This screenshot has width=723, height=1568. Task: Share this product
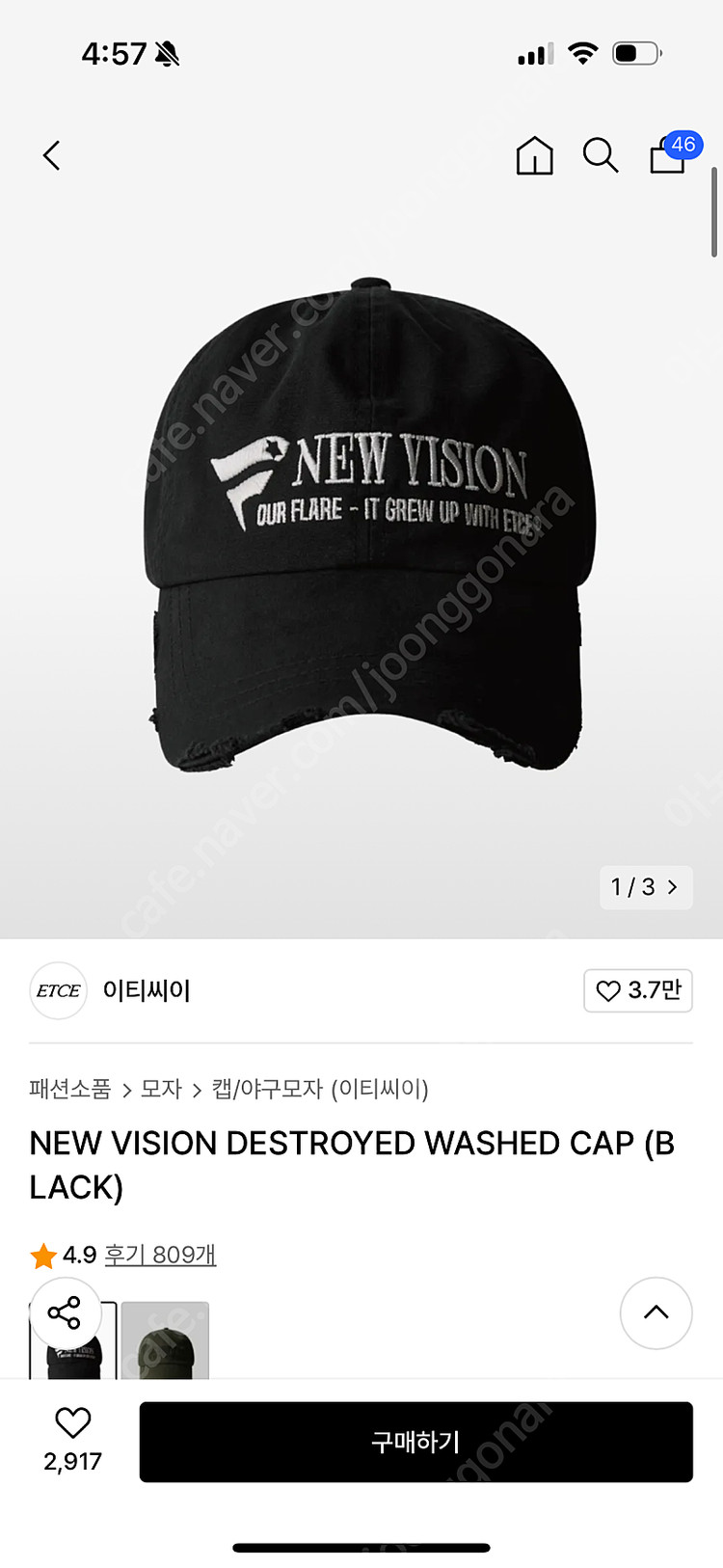tap(65, 1313)
